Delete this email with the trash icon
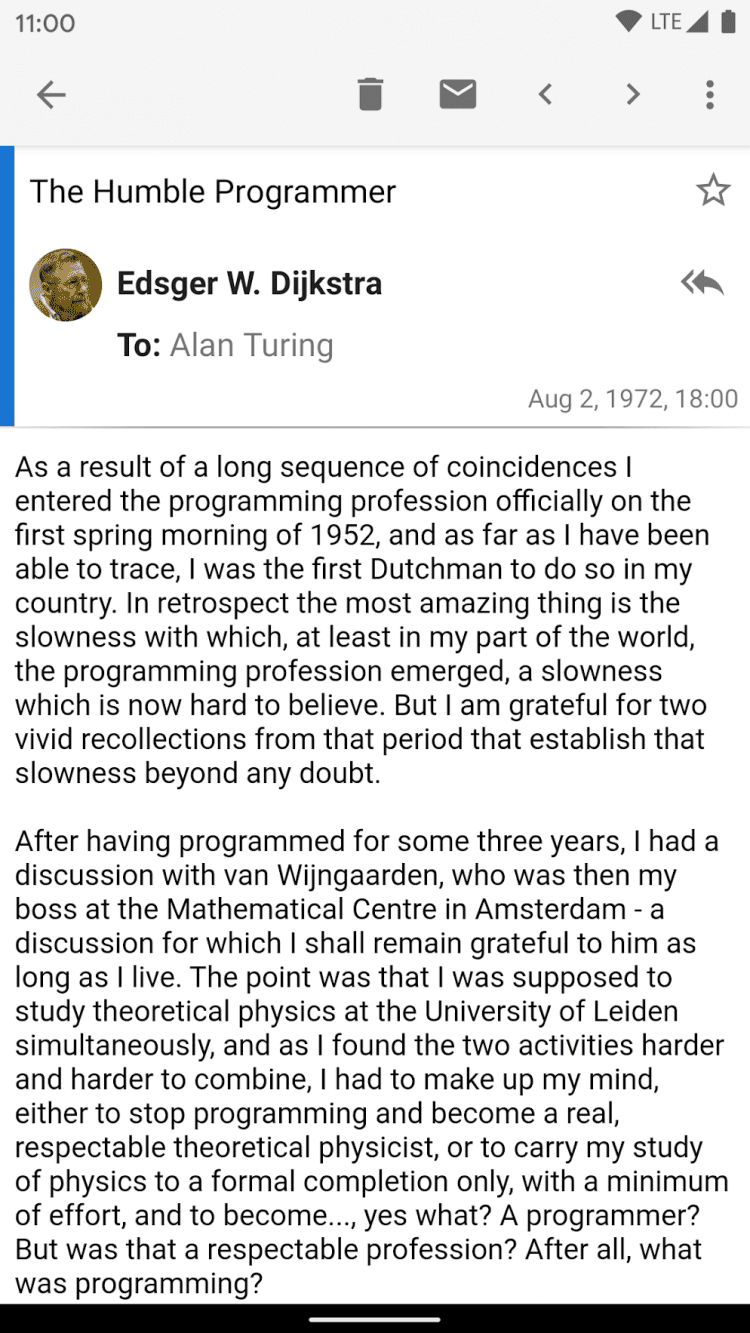This screenshot has height=1333, width=750. 370,95
